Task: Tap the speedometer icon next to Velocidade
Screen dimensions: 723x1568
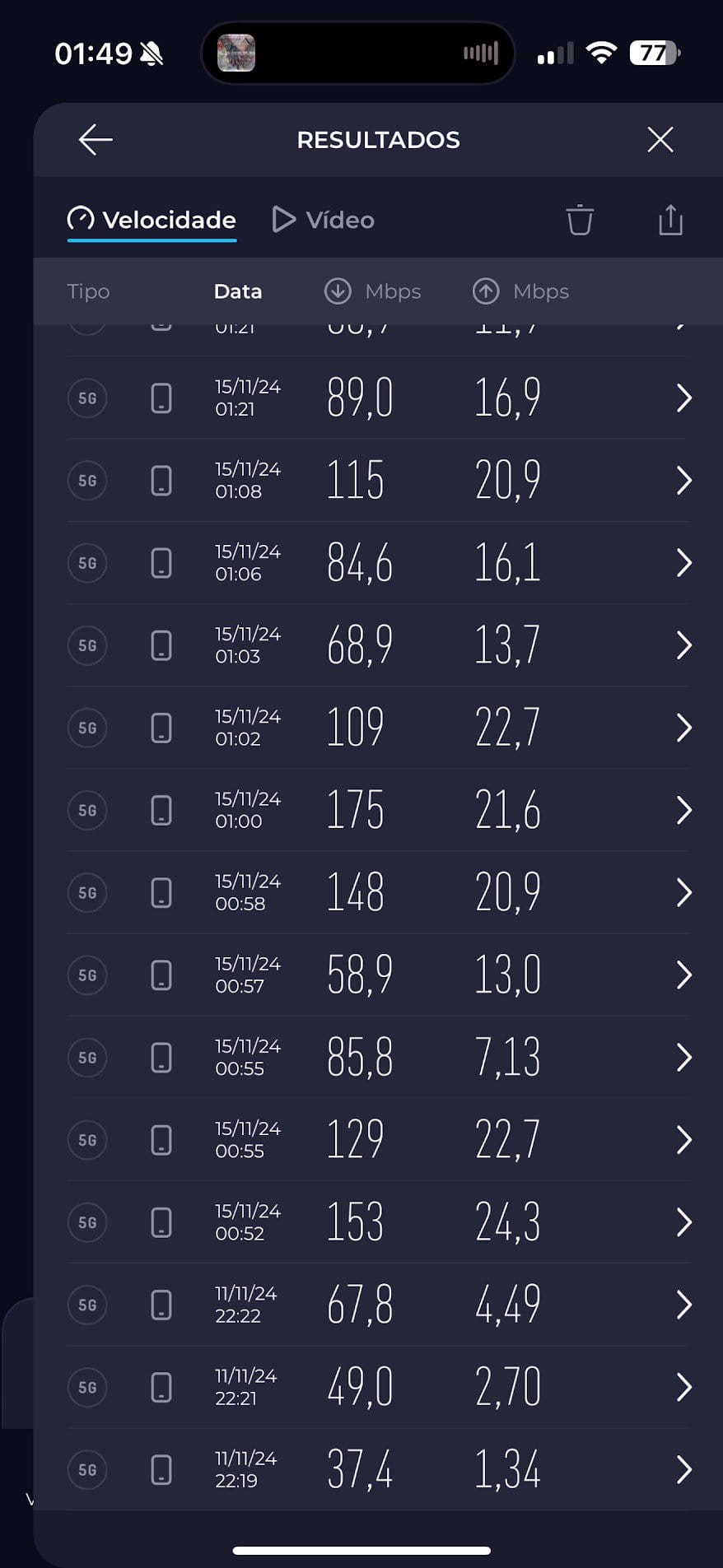Action: coord(80,219)
